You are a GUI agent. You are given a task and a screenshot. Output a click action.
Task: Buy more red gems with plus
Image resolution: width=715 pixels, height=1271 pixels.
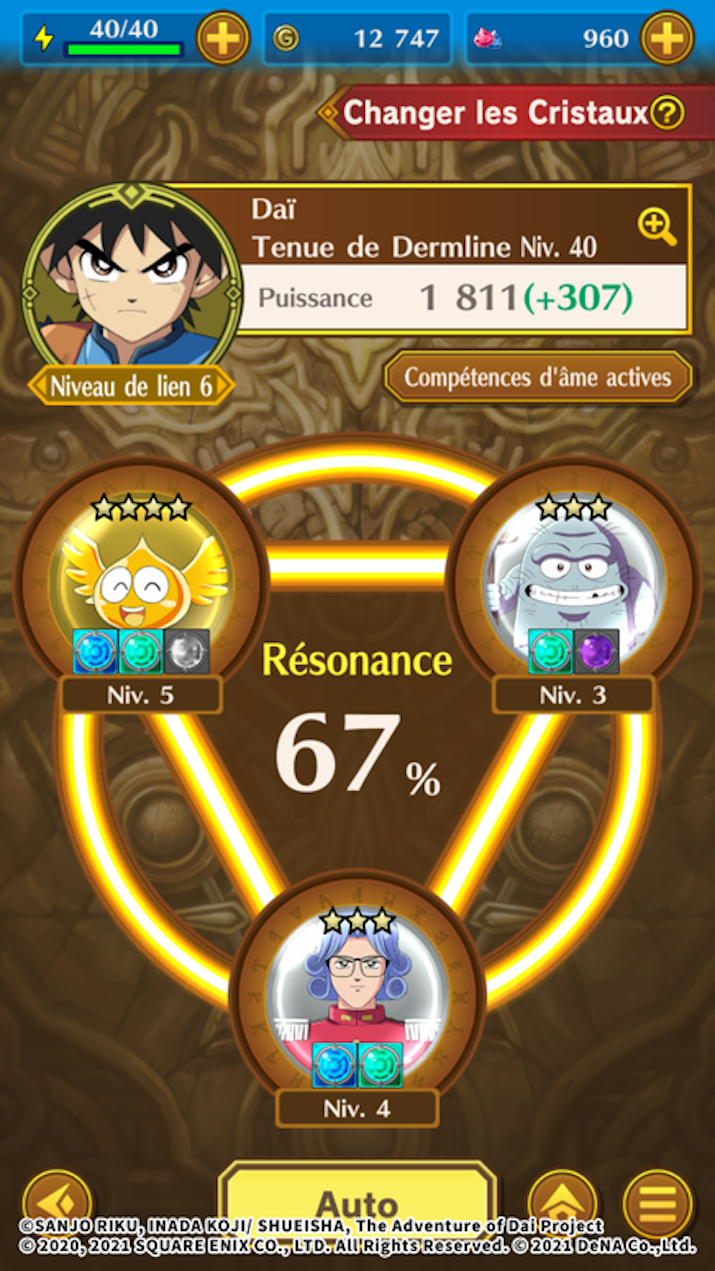(666, 39)
